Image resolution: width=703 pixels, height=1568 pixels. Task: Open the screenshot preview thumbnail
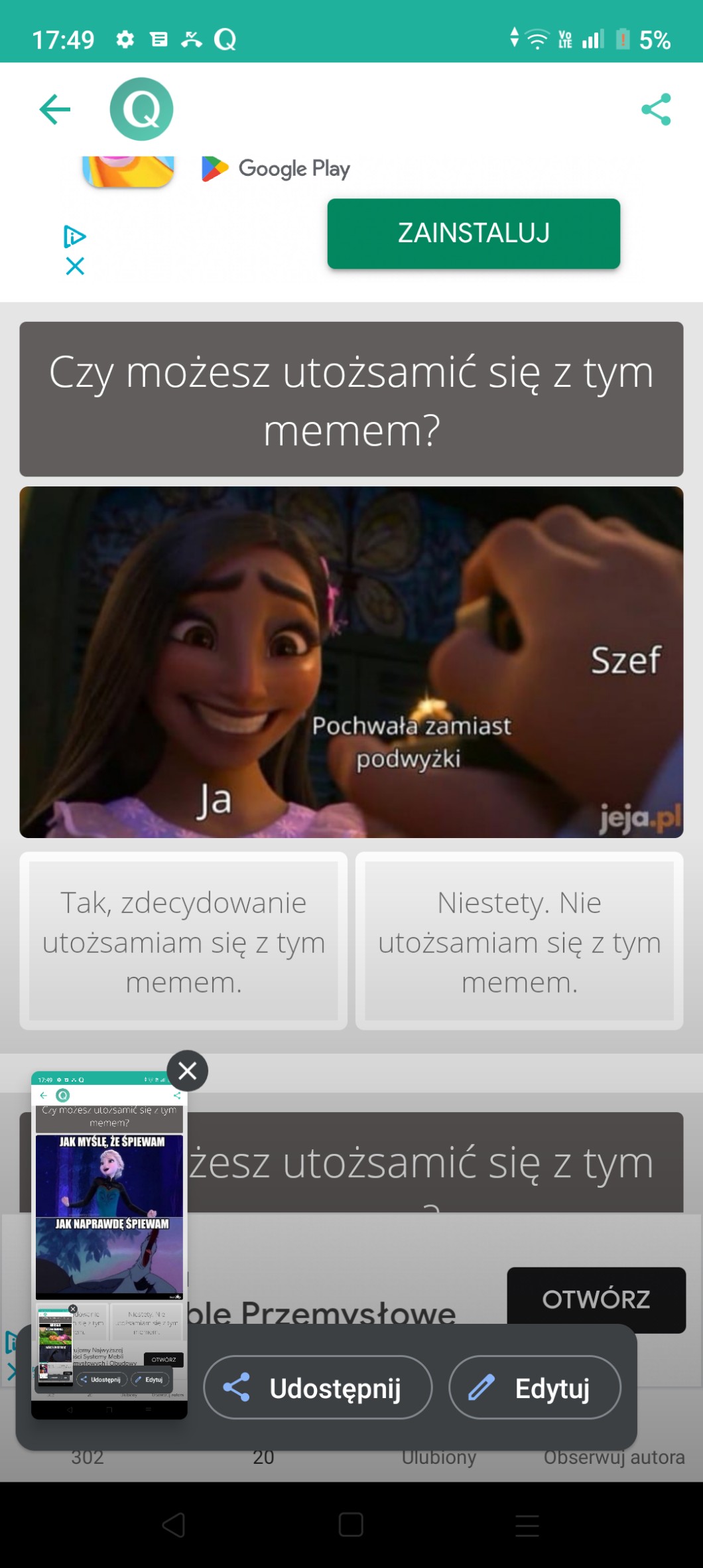109,1241
